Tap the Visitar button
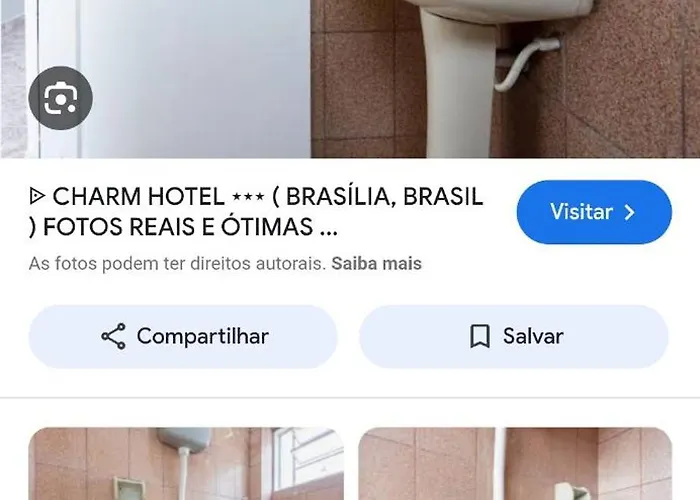This screenshot has height=500, width=700. pos(593,212)
